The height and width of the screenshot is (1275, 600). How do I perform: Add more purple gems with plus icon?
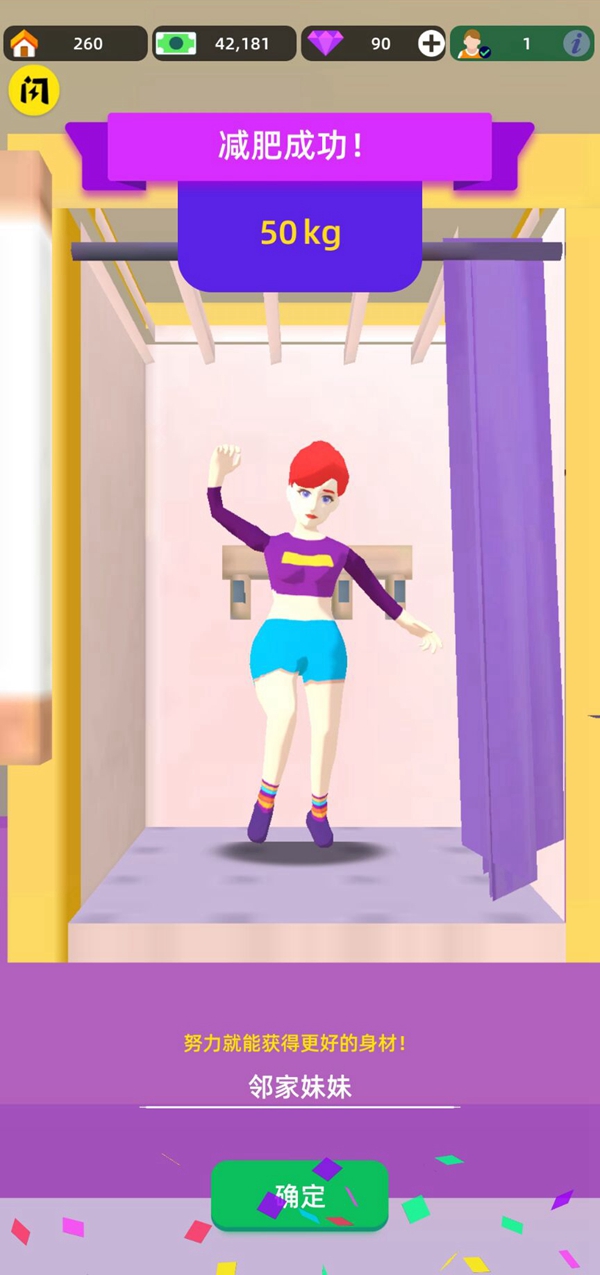pyautogui.click(x=431, y=44)
